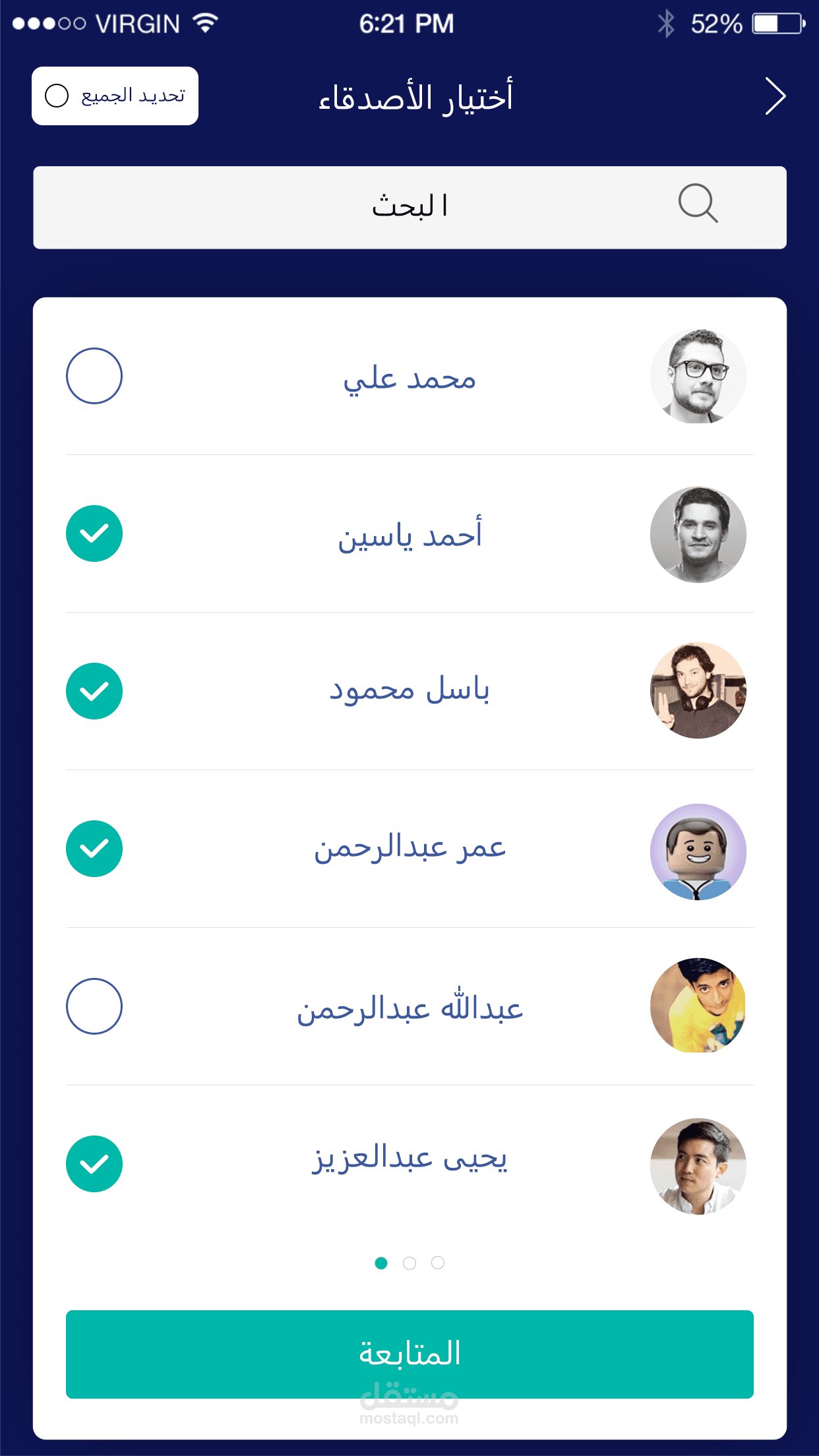Tap the تحديد الجميع select-all button
The width and height of the screenshot is (819, 1456).
(x=115, y=96)
